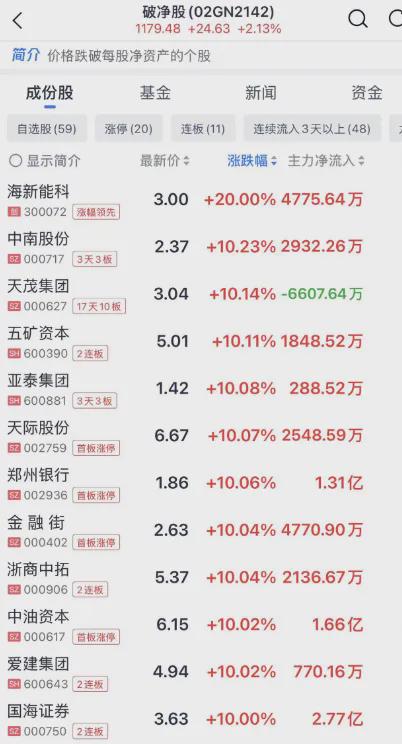Switch to the 资金 tab
Viewport: 402px width, 744px height.
point(366,93)
